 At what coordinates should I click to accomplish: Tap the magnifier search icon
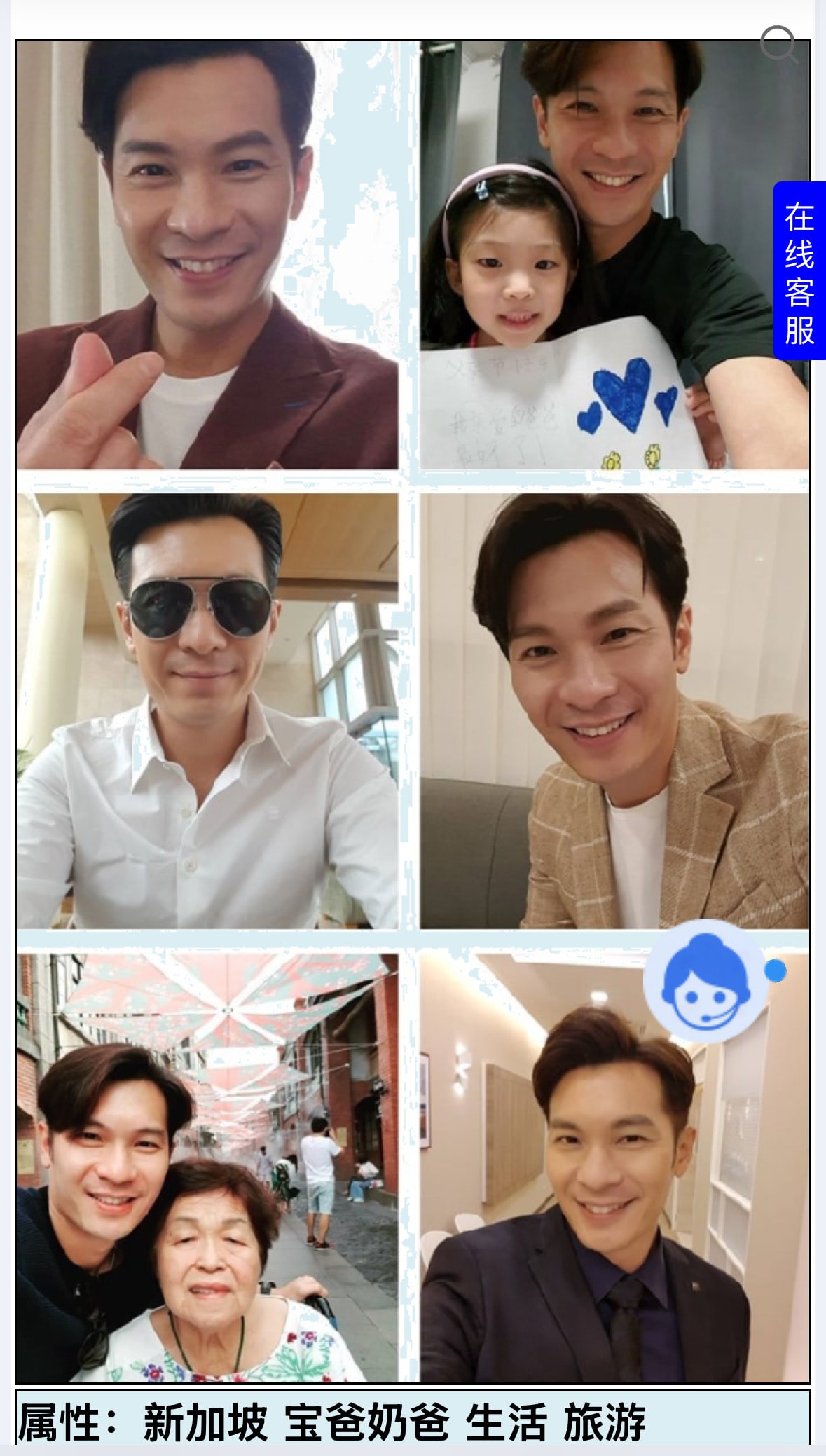(x=778, y=45)
